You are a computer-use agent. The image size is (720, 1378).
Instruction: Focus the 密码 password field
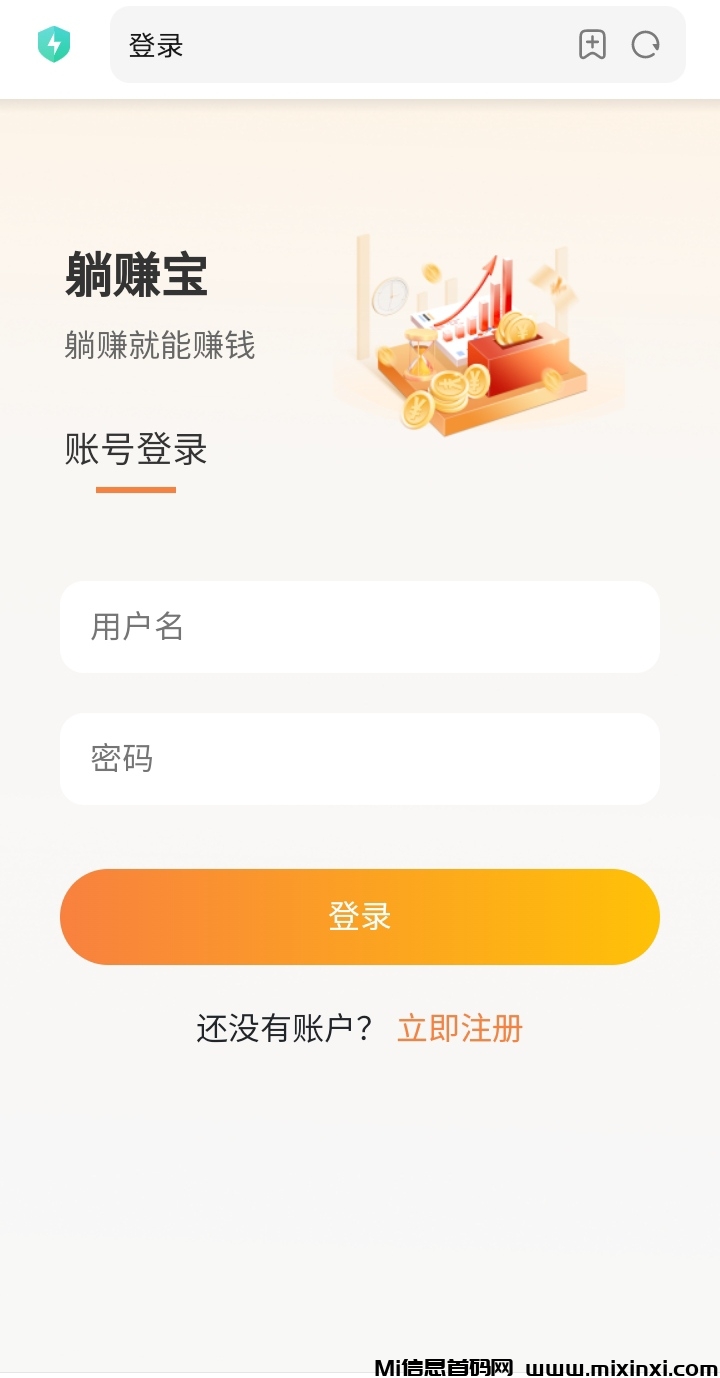coord(360,759)
